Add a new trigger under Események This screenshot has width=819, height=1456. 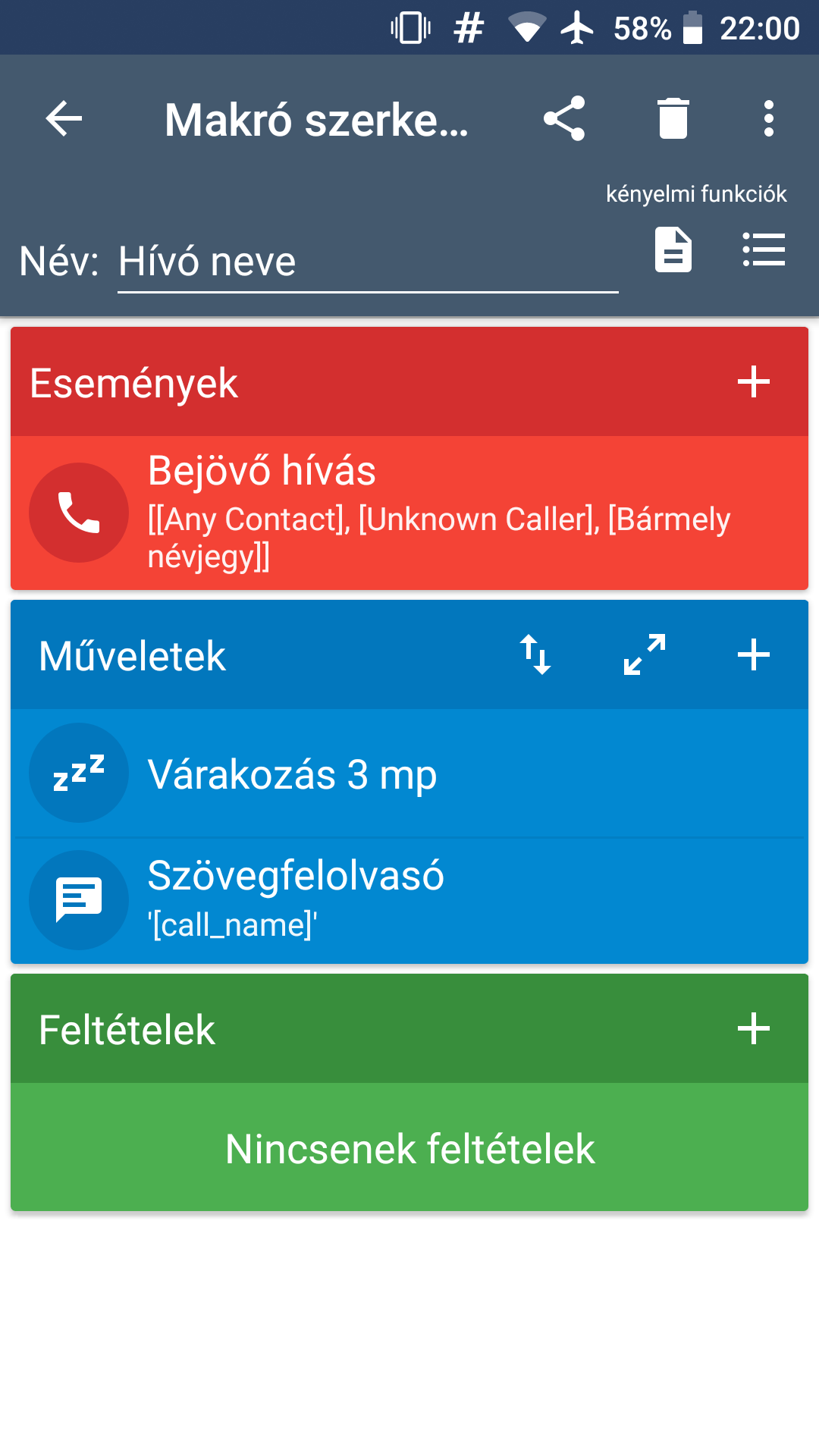(754, 381)
